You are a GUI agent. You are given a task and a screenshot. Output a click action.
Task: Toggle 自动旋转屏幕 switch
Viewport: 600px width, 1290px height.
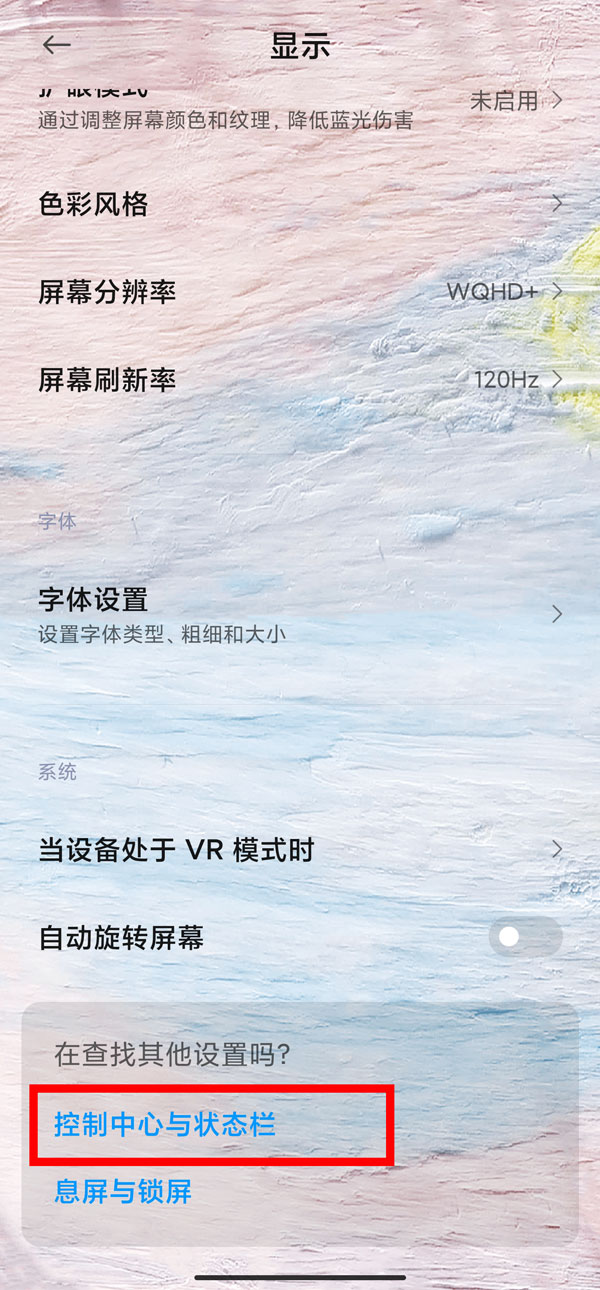[x=524, y=937]
